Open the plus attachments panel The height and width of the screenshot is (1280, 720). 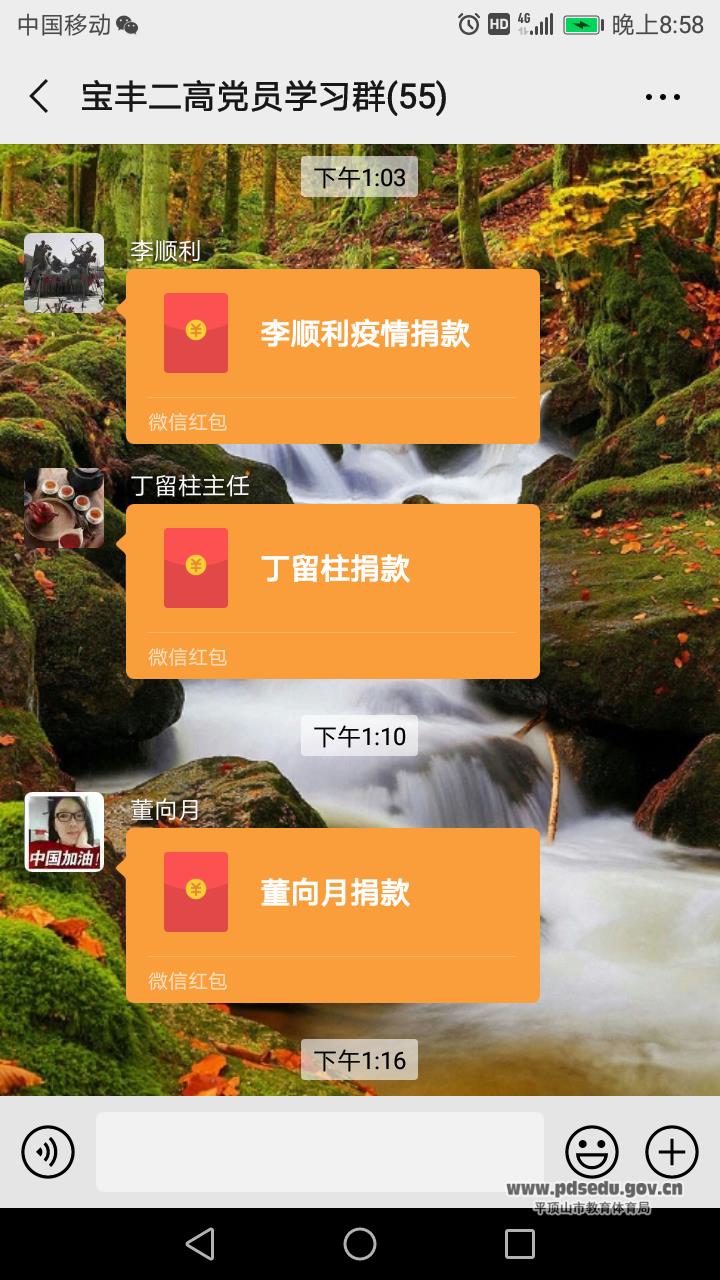point(672,1152)
